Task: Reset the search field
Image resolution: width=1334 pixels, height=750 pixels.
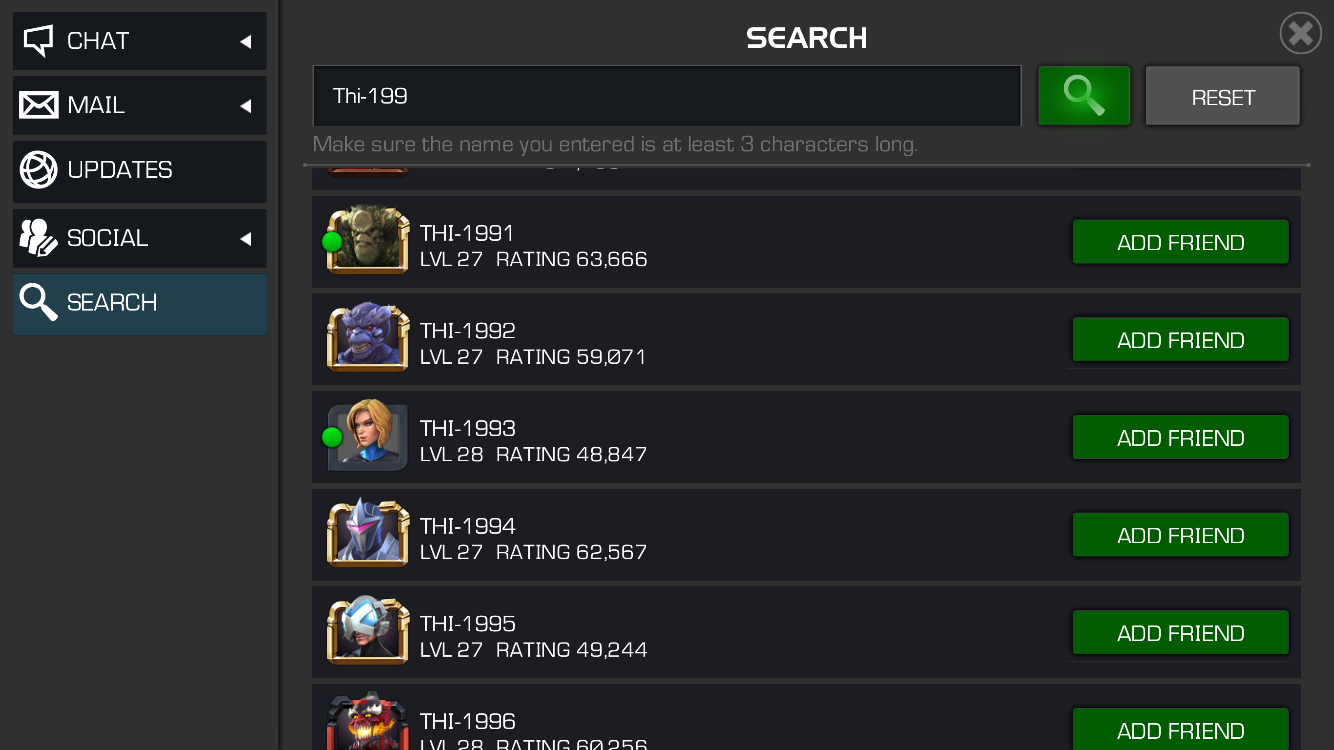Action: point(1222,97)
